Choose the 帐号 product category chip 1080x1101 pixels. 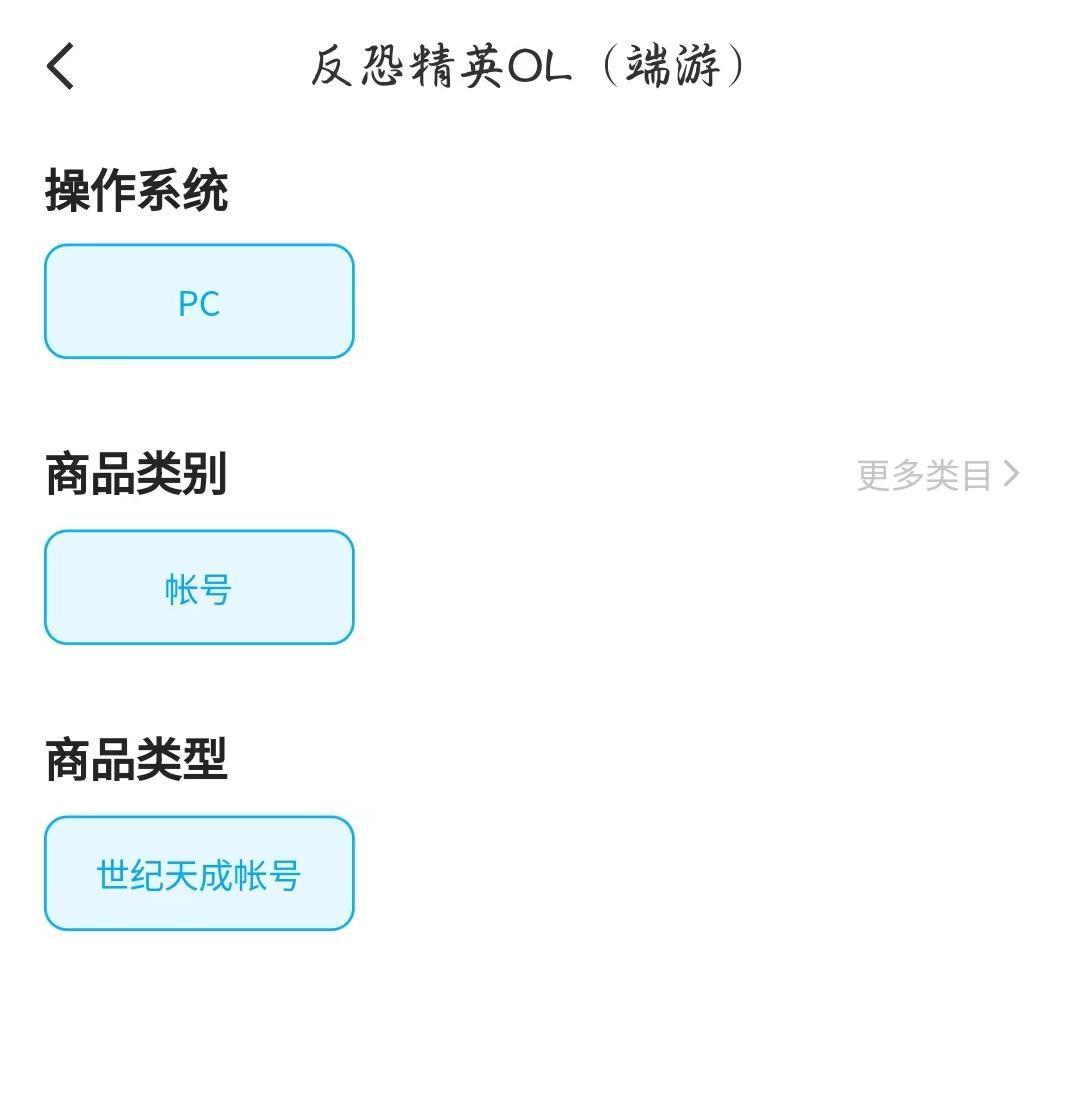pyautogui.click(x=199, y=588)
